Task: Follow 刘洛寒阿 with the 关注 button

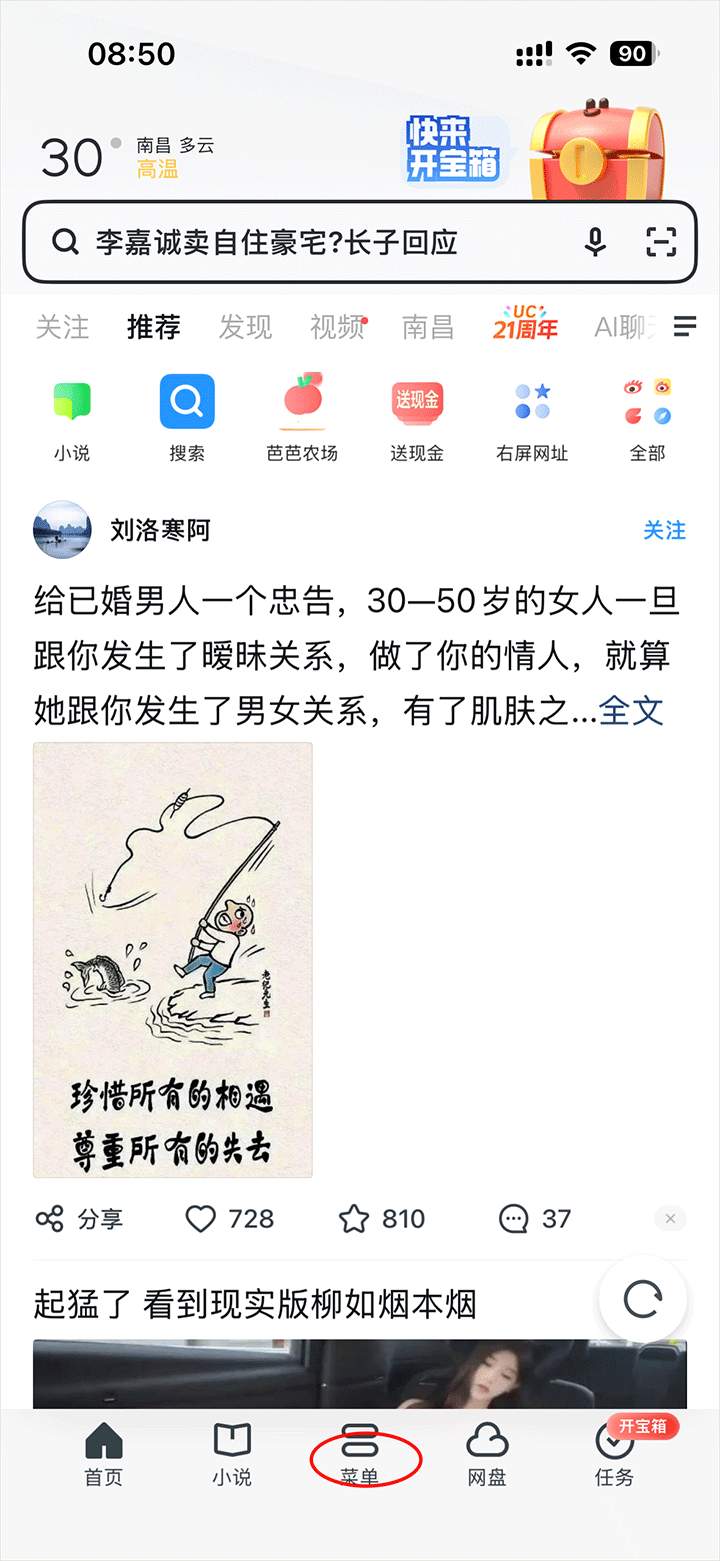Action: click(664, 530)
